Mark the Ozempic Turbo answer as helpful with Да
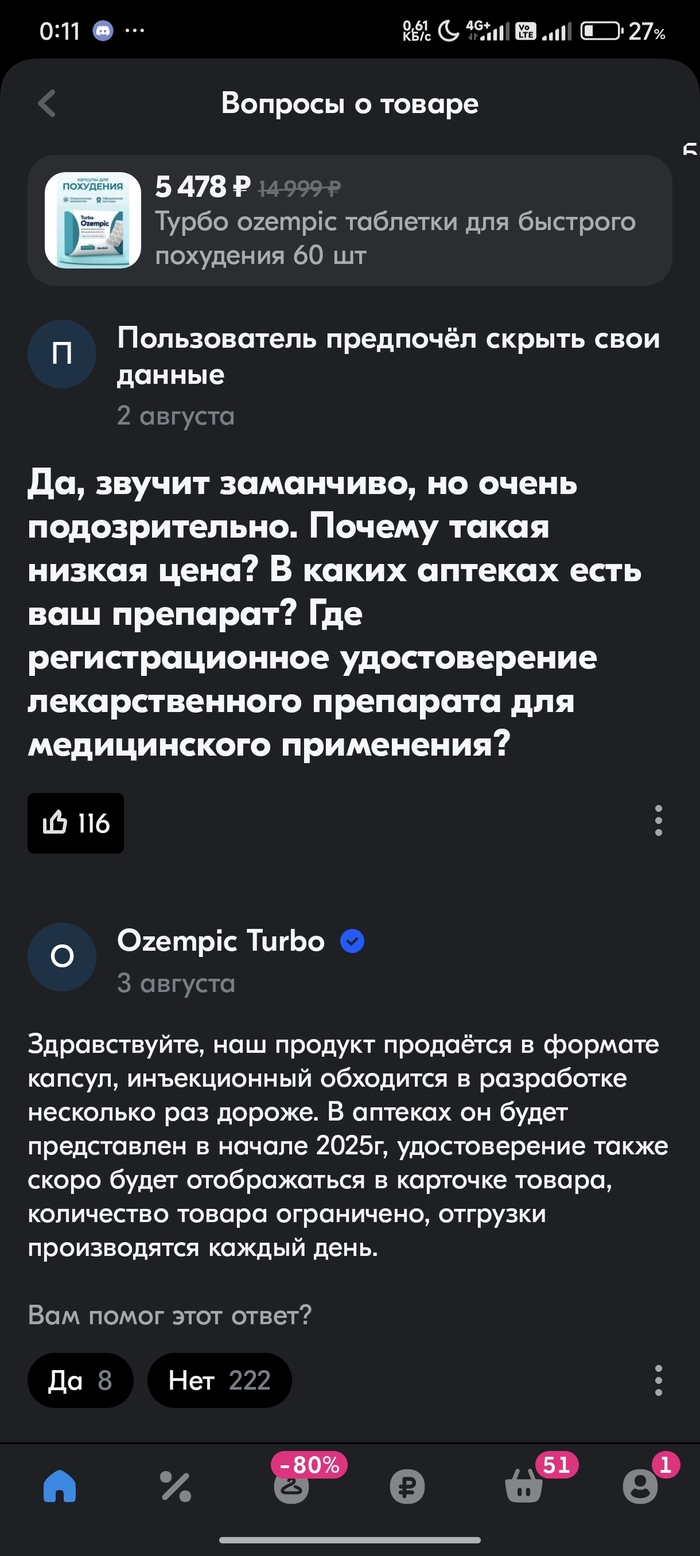Screen dimensions: 700x1556 point(80,1381)
